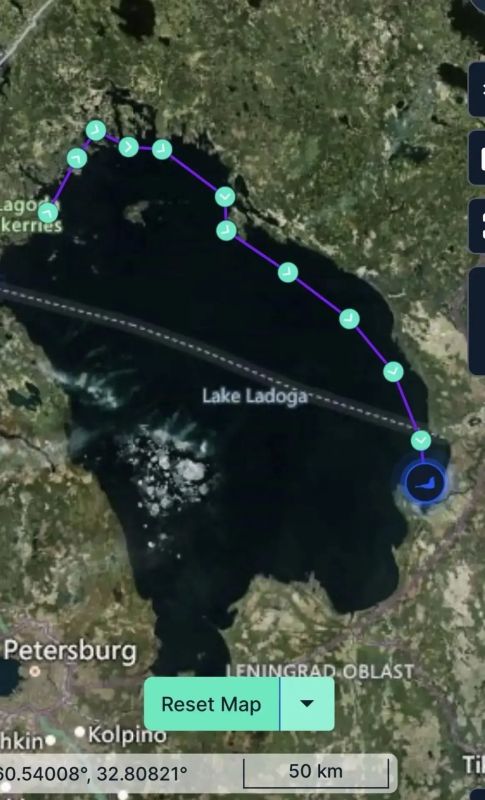Tap the Reset Map button
Image resolution: width=485 pixels, height=800 pixels.
tap(212, 704)
